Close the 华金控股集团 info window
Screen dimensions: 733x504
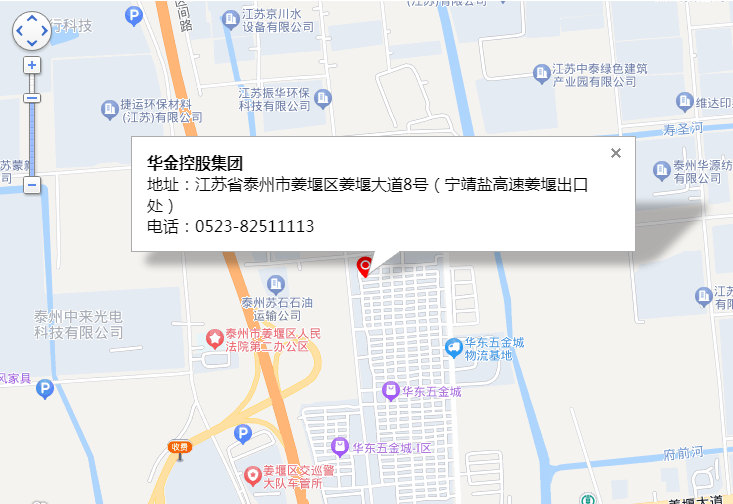616,153
